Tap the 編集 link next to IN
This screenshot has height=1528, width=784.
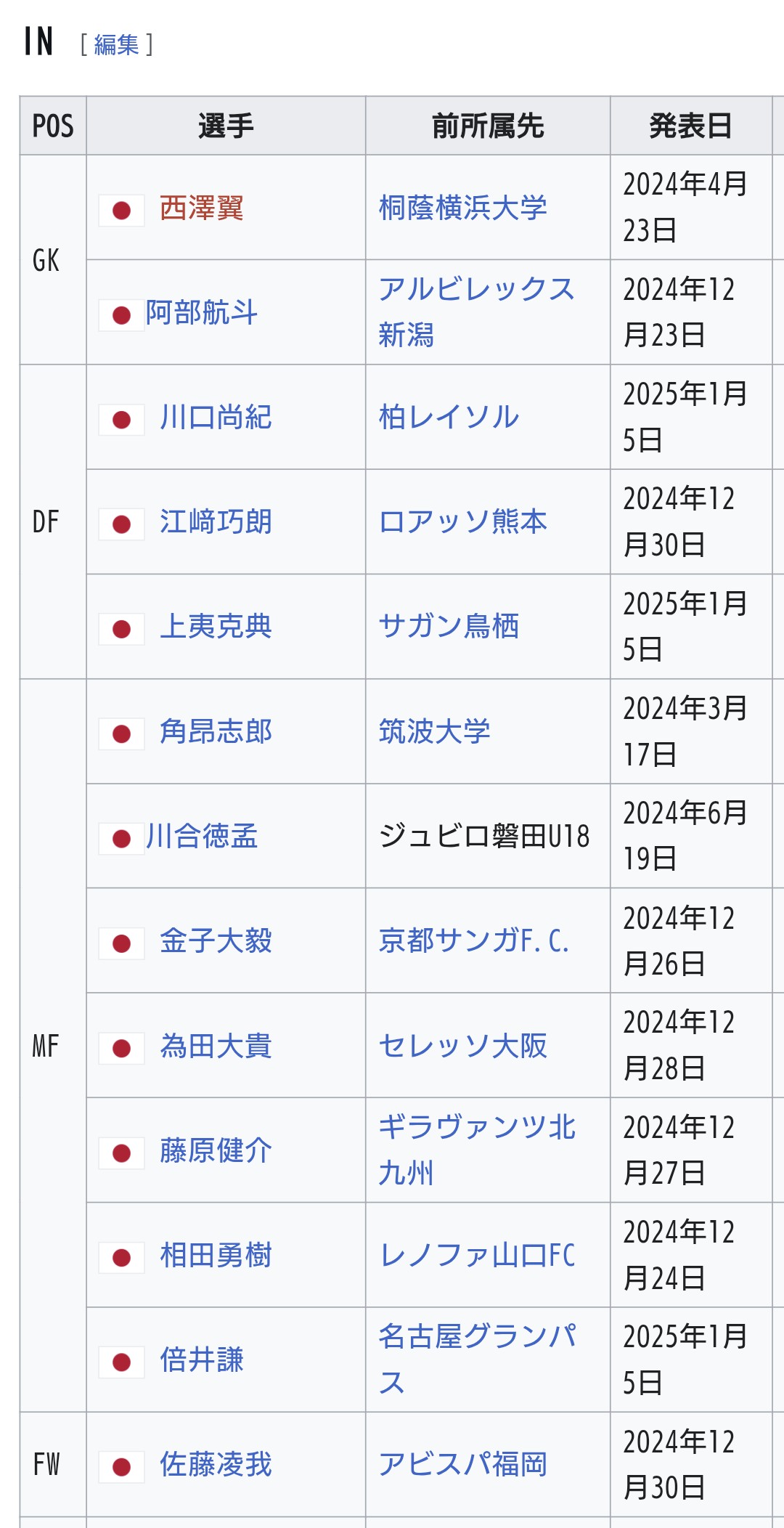116,45
